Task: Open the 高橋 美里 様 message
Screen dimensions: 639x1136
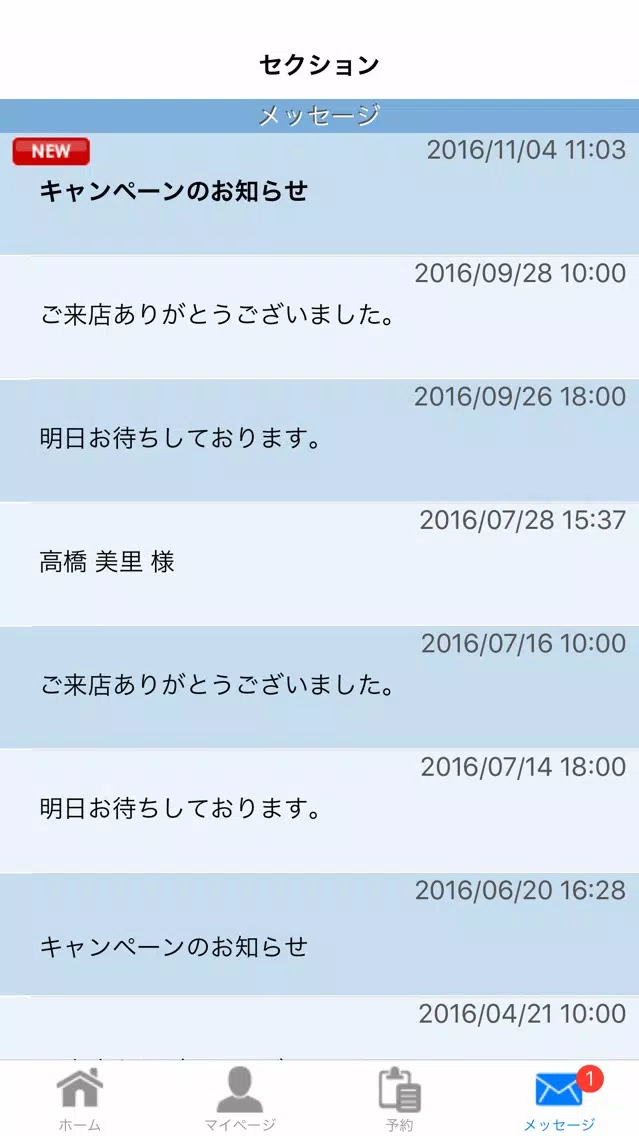Action: [x=320, y=564]
